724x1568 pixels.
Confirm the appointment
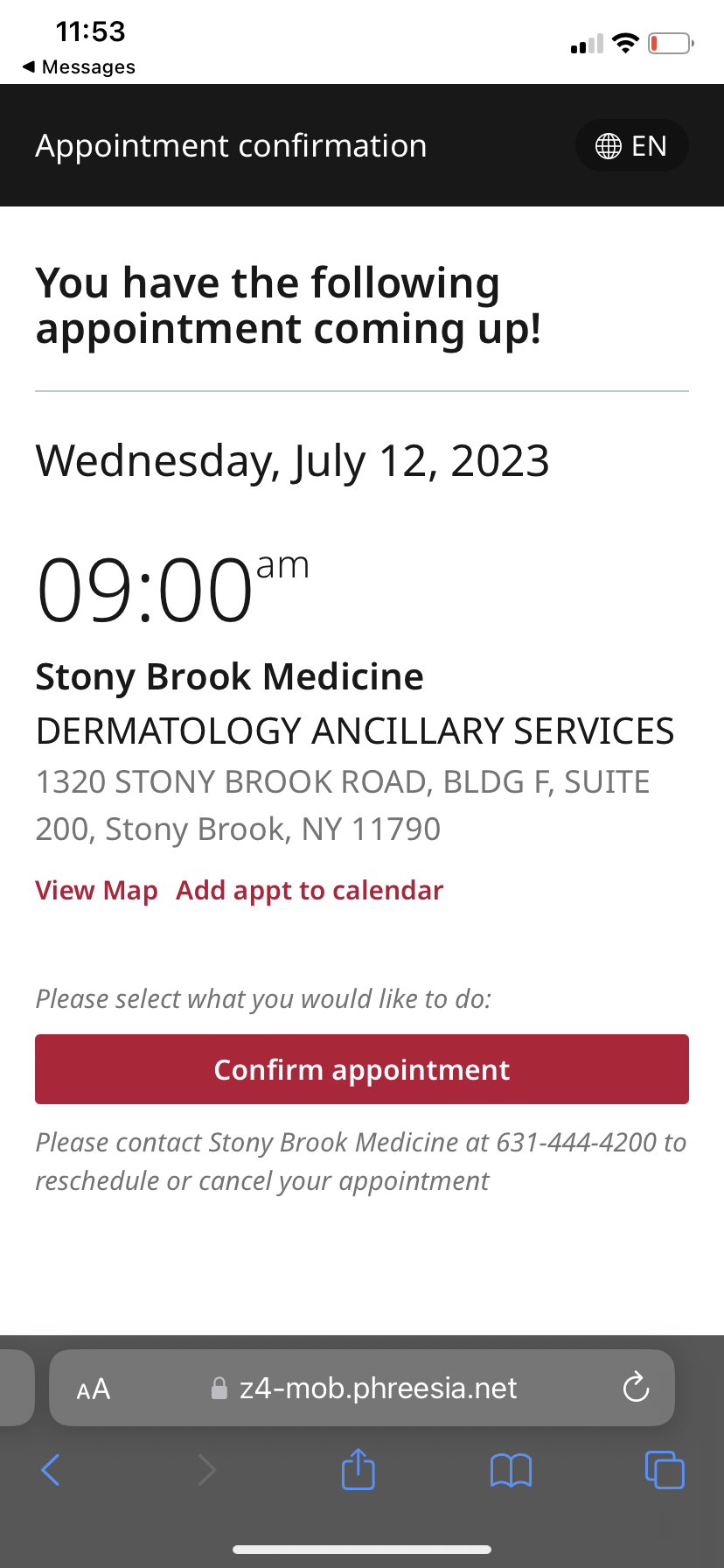362,1069
